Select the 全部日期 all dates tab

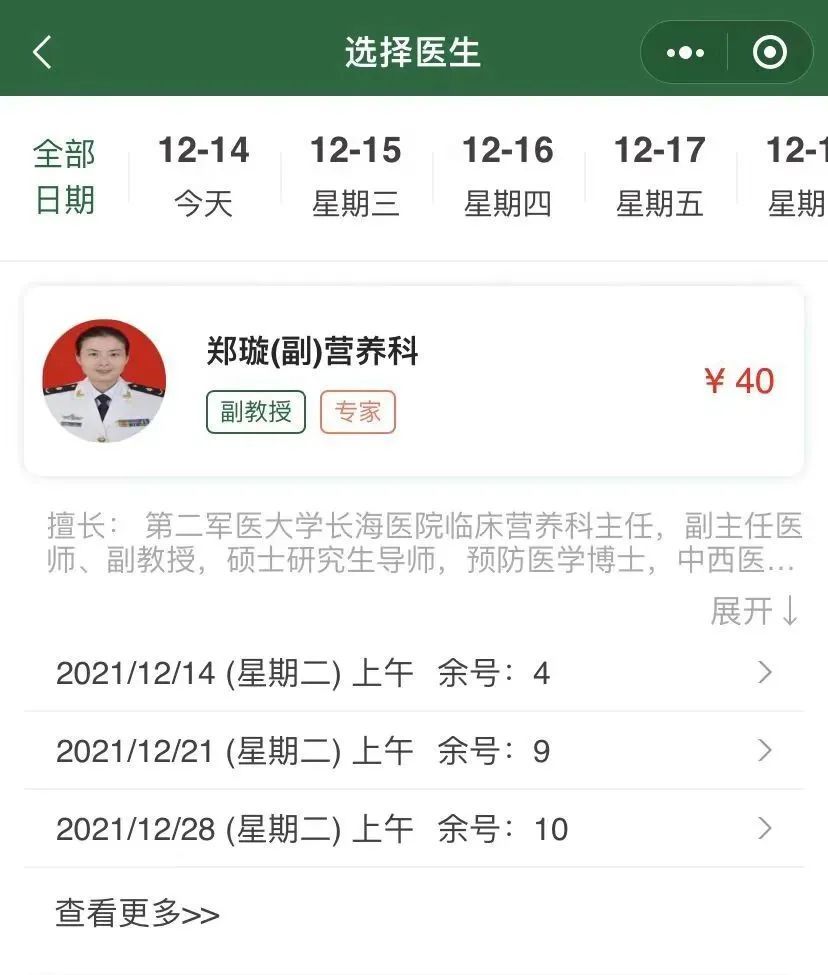coord(65,177)
